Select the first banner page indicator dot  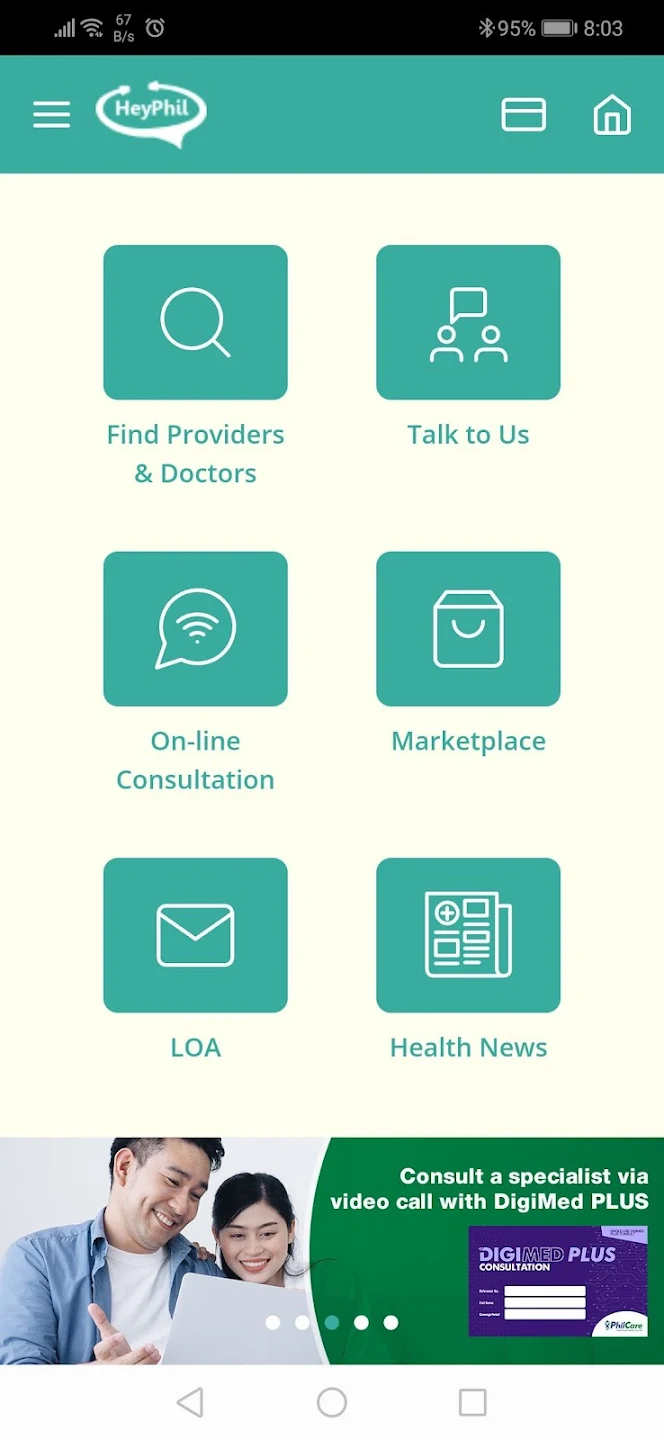coord(272,1322)
